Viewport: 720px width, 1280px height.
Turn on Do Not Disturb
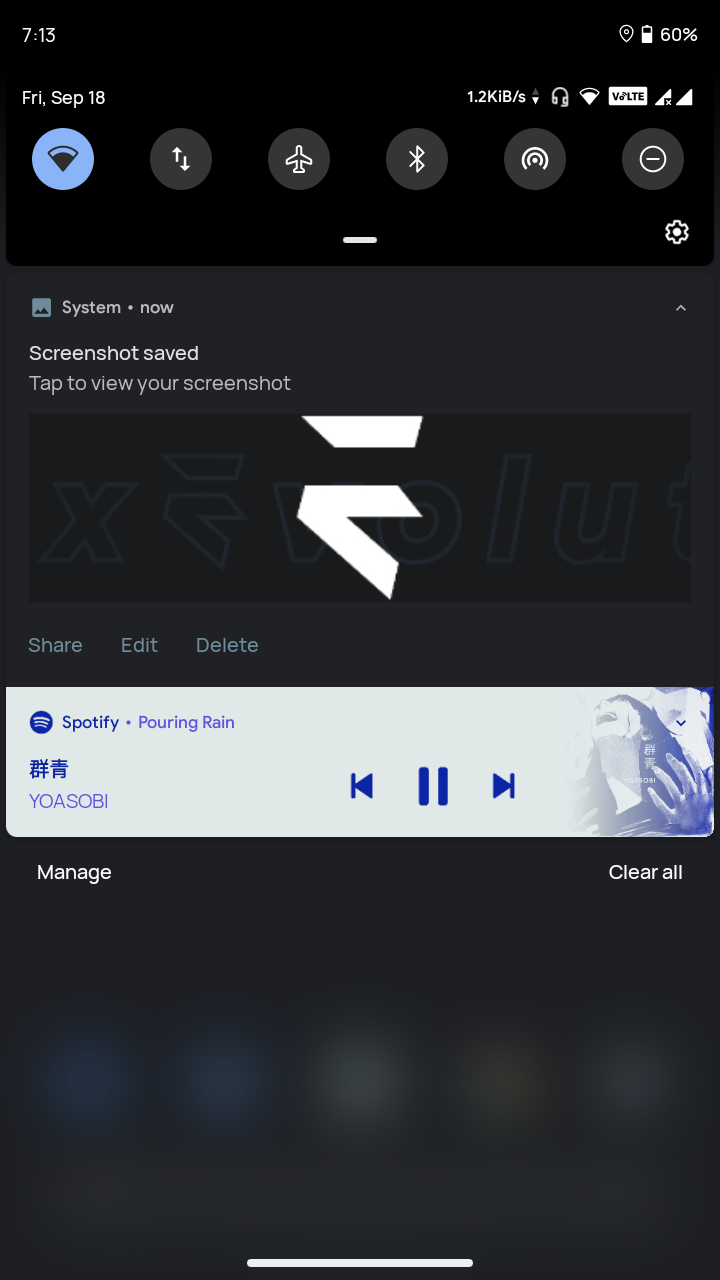(653, 159)
